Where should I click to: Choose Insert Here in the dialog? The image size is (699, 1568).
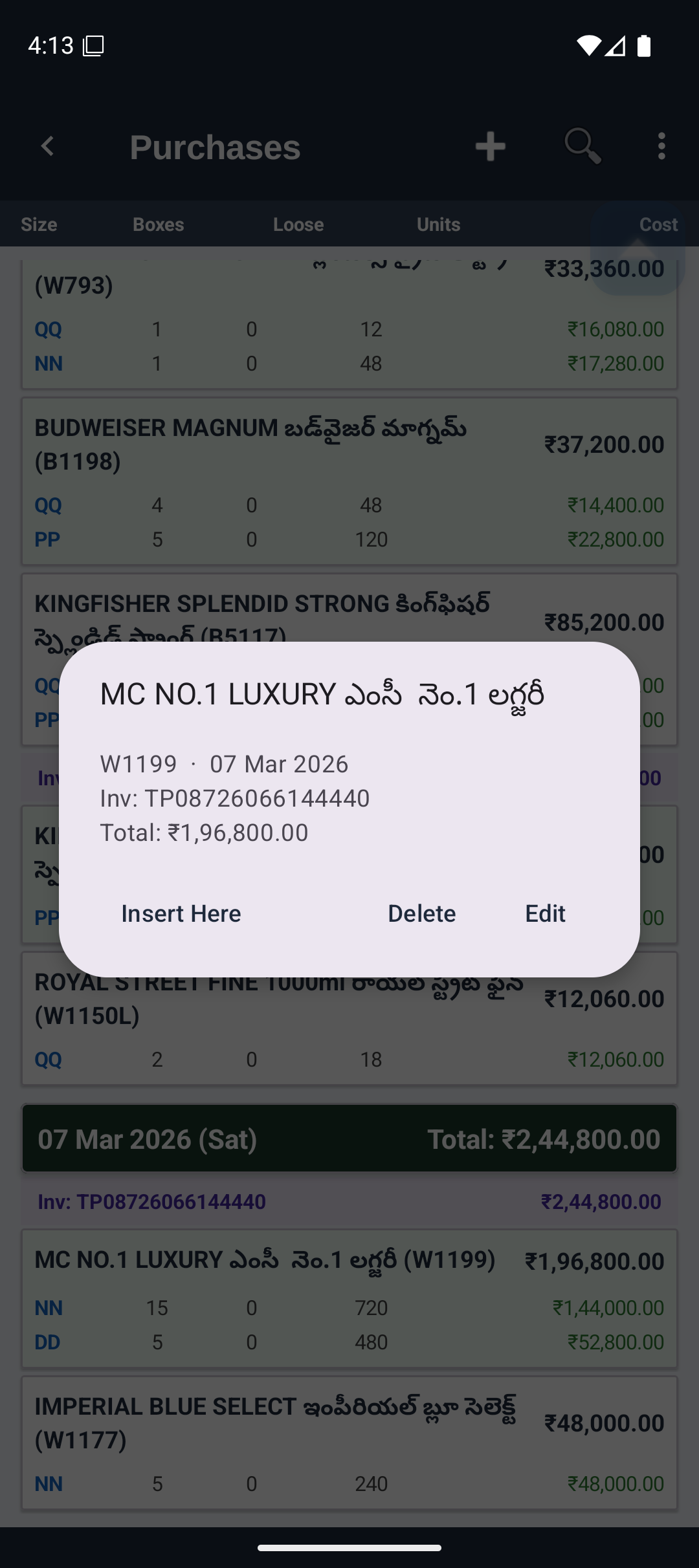(x=181, y=913)
